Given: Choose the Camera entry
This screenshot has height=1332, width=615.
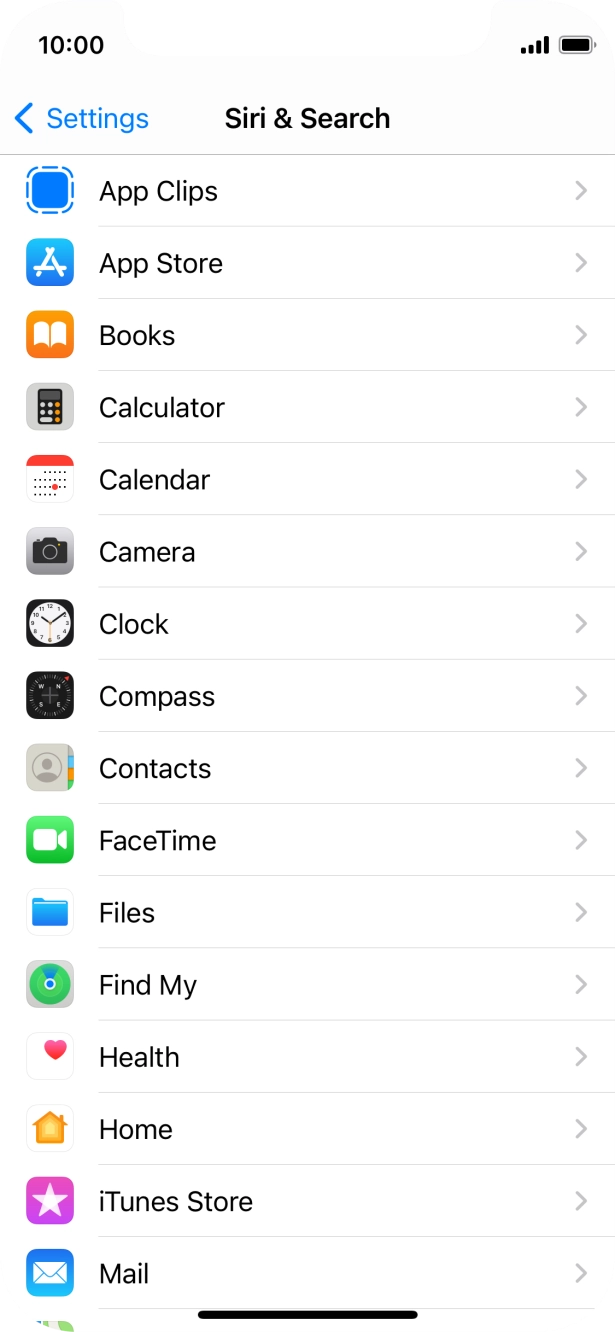Looking at the screenshot, I should 307,552.
